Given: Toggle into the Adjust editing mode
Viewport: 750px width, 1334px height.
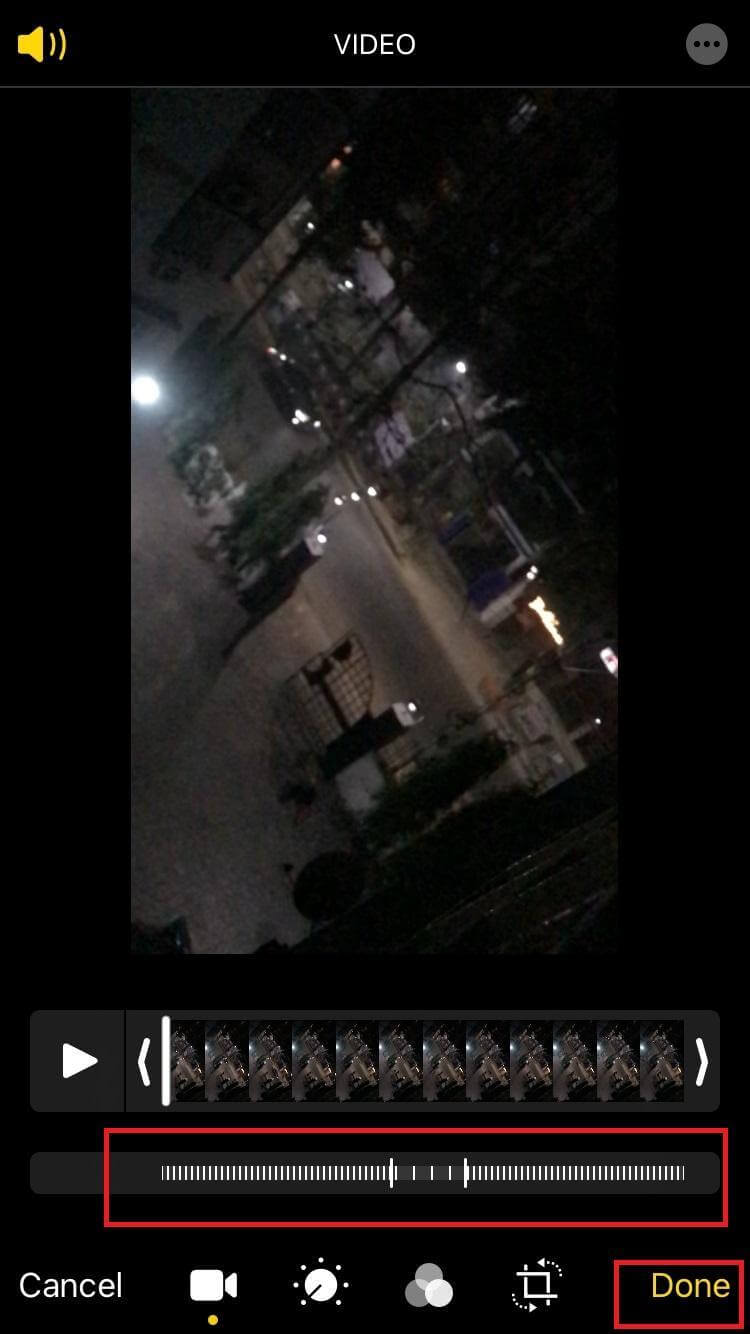Looking at the screenshot, I should pos(319,1283).
